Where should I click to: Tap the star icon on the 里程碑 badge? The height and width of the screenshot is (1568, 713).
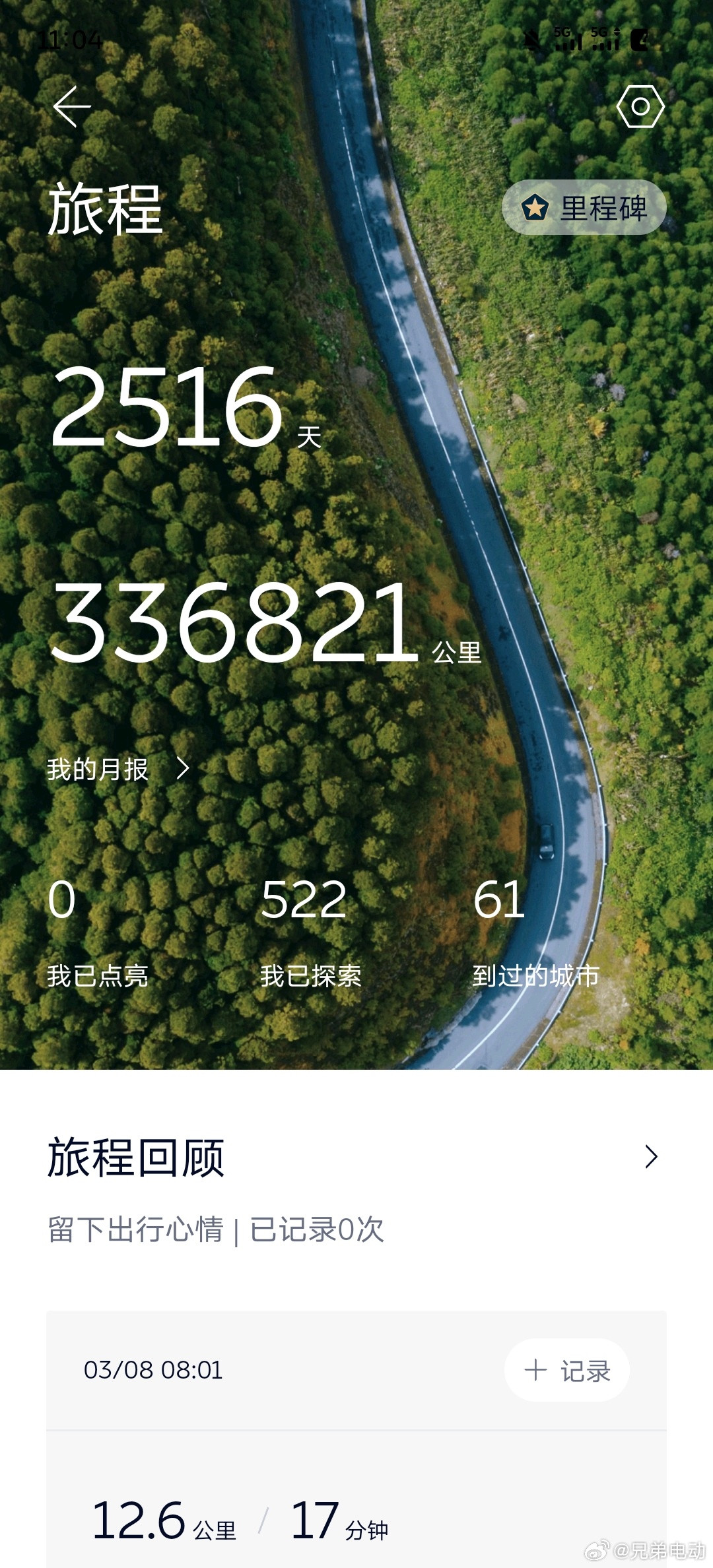pyautogui.click(x=537, y=208)
